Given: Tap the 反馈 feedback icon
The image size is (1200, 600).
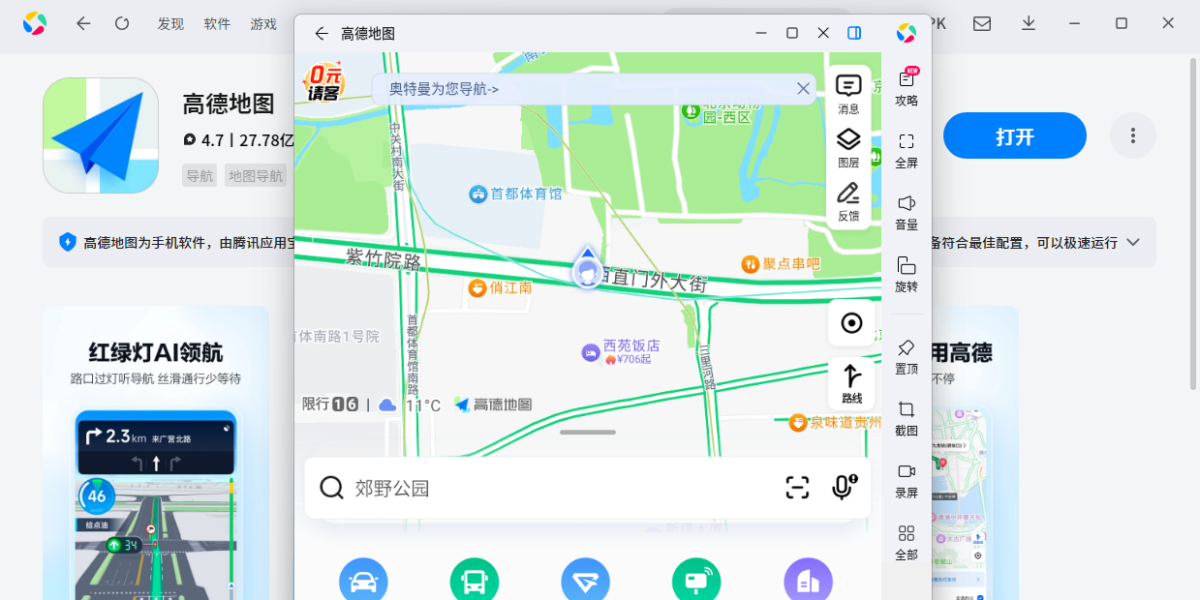Looking at the screenshot, I should coord(848,200).
